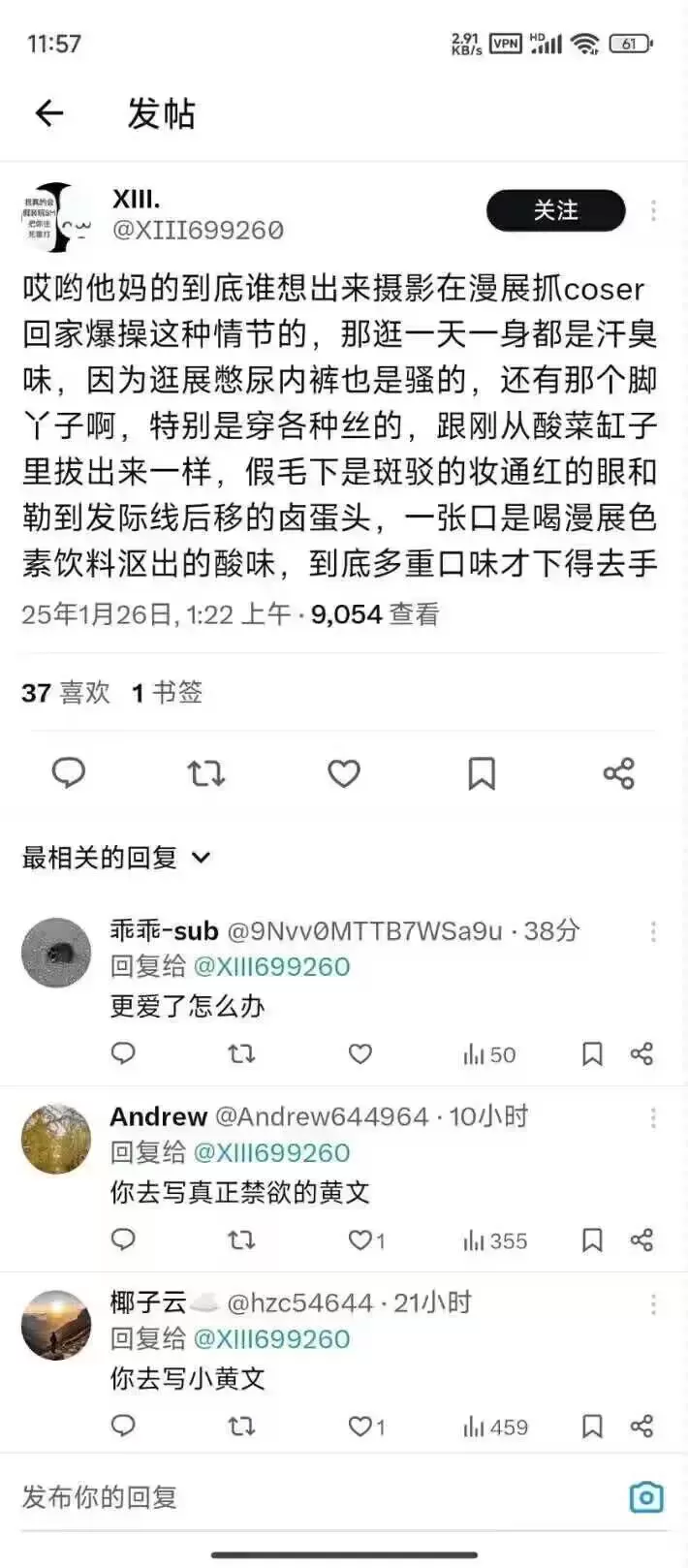688x1568 pixels.
Task: Bookmark the main post
Action: pyautogui.click(x=482, y=773)
